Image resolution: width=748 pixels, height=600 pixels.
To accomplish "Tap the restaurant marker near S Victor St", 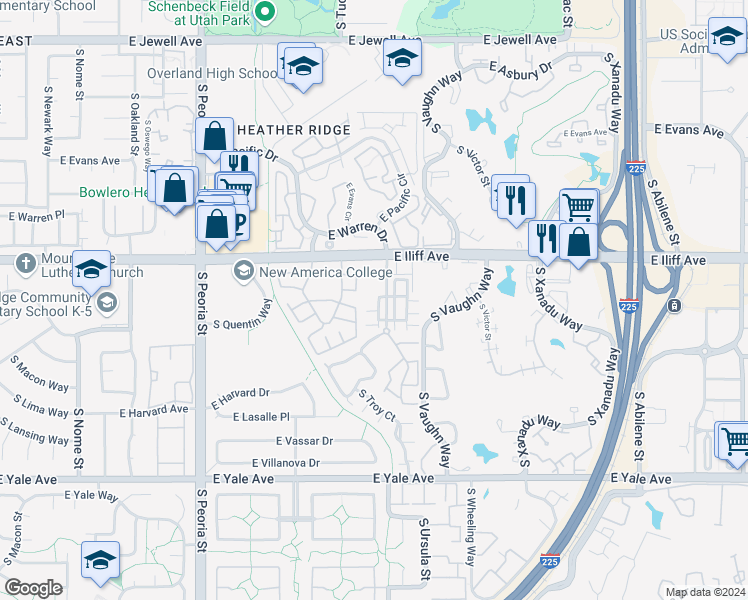I will [514, 195].
